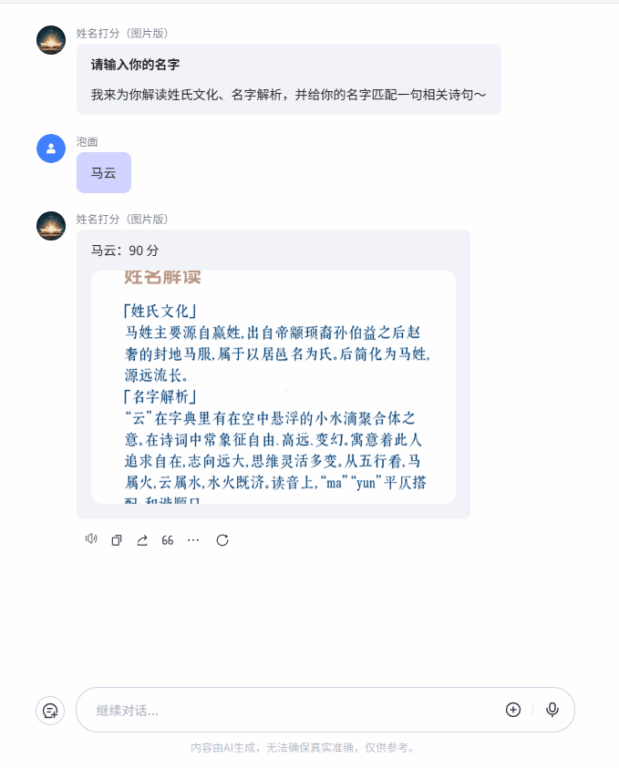Add an attachment with the plus icon
Image resolution: width=619 pixels, height=768 pixels.
[513, 710]
